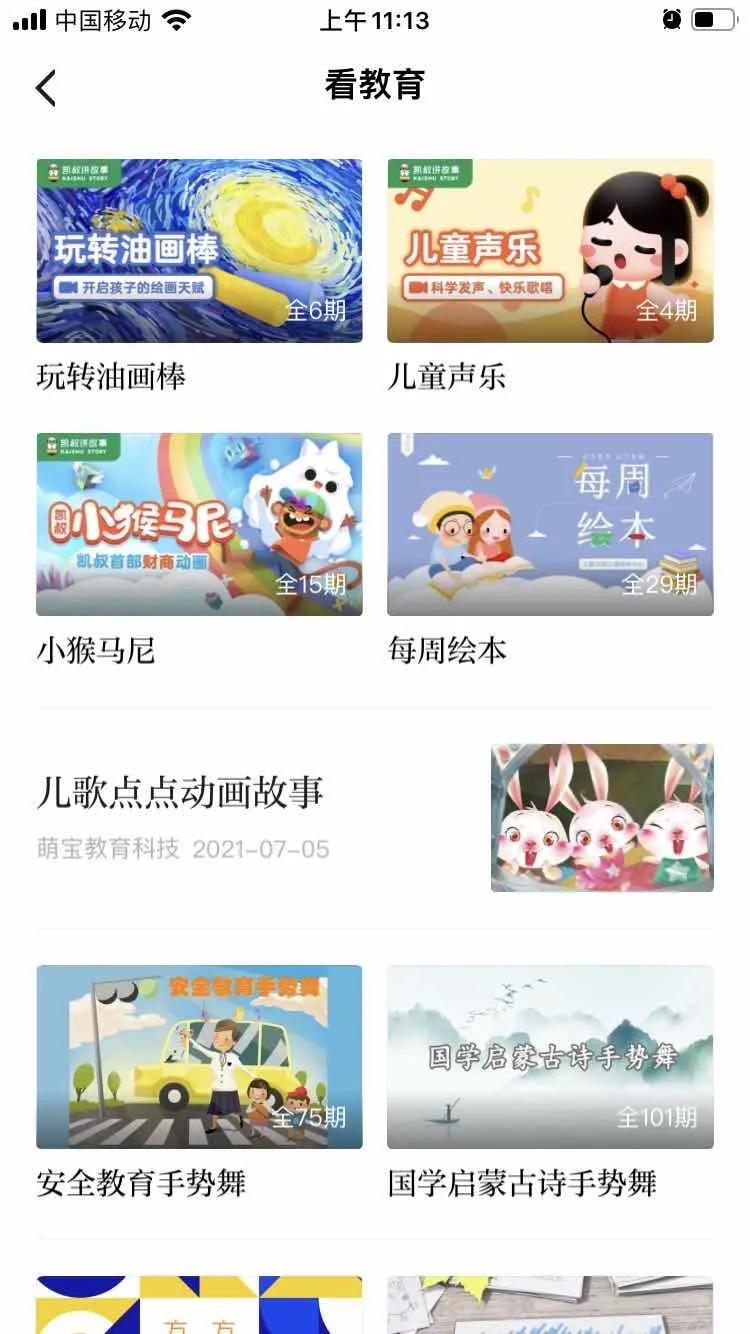Go back using the back arrow
Screen dimensions: 750x1334
click(x=44, y=88)
